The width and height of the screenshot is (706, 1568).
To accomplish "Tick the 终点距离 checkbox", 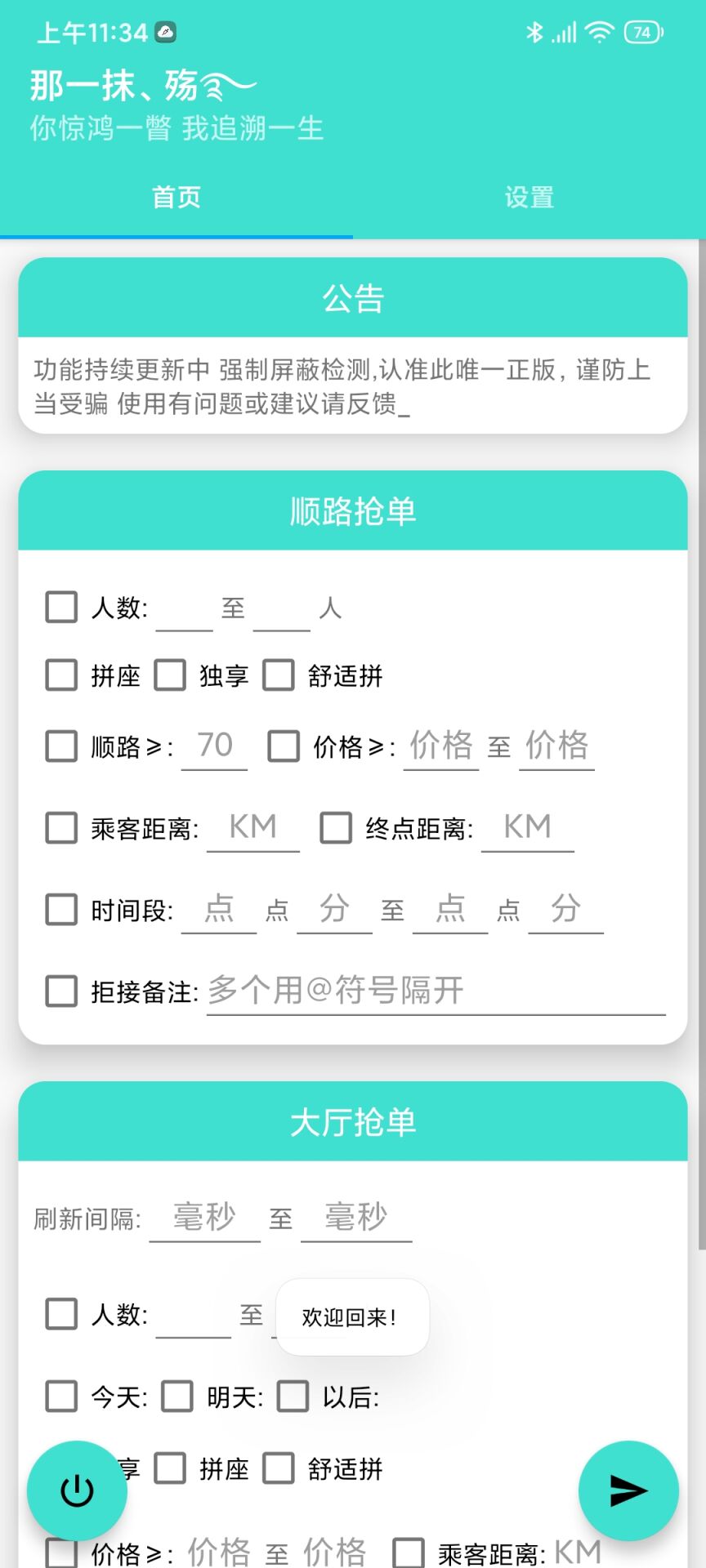I will (336, 827).
